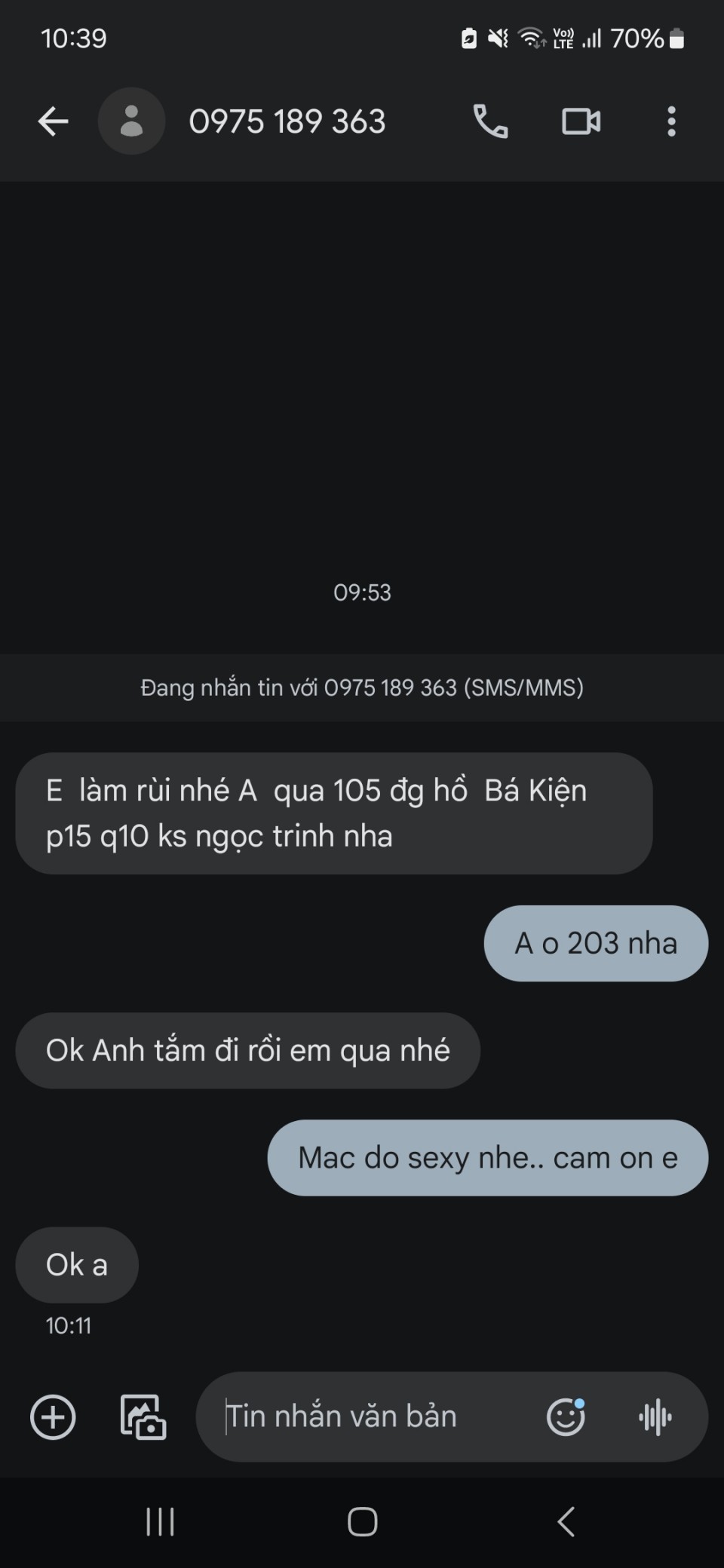Tap the system home button
724x1568 pixels.
[362, 1521]
